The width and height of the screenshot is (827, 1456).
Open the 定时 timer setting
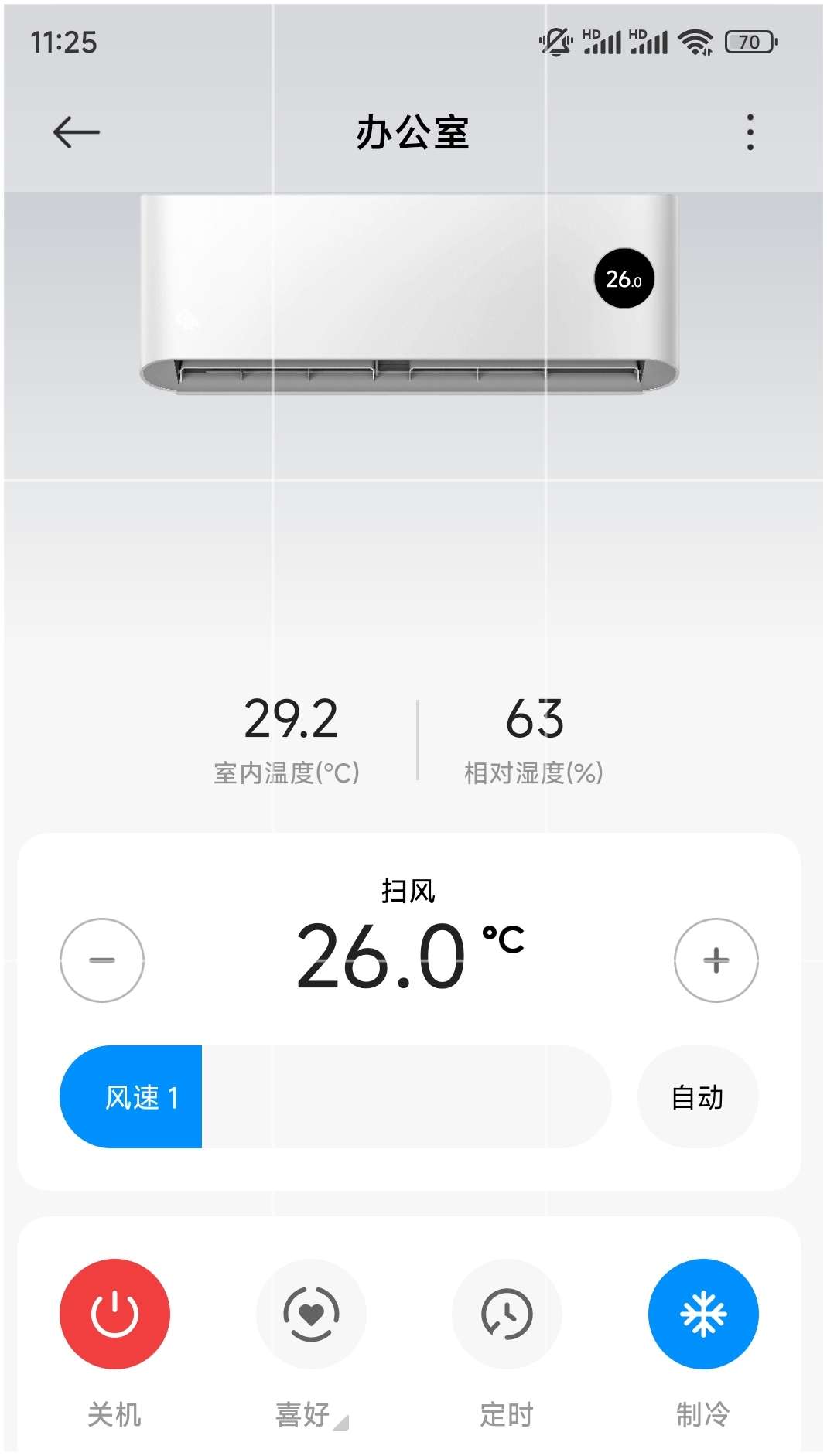click(507, 1314)
